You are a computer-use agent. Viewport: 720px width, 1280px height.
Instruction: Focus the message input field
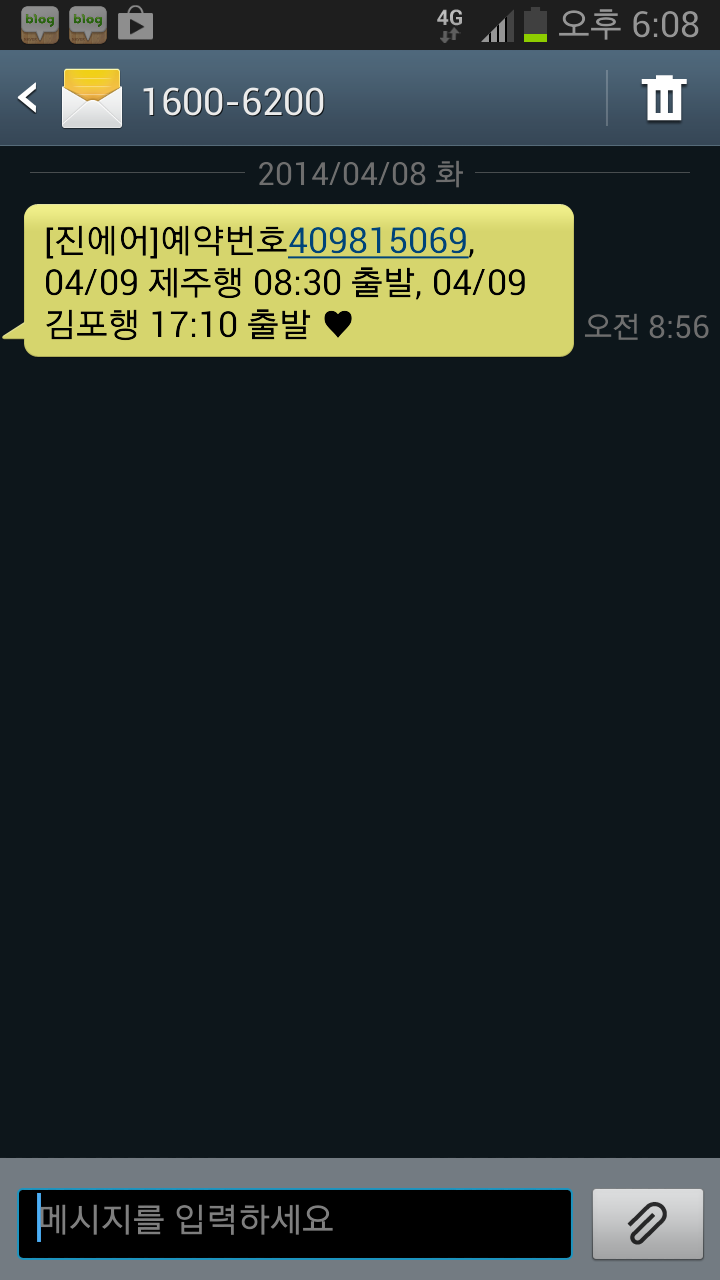click(295, 1222)
